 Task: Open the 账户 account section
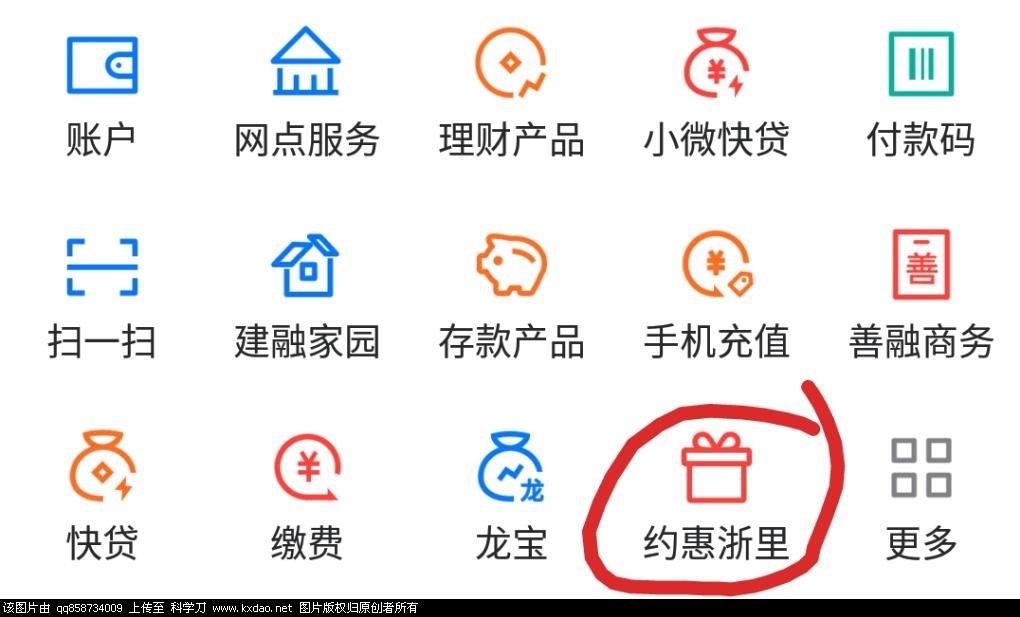point(101,66)
